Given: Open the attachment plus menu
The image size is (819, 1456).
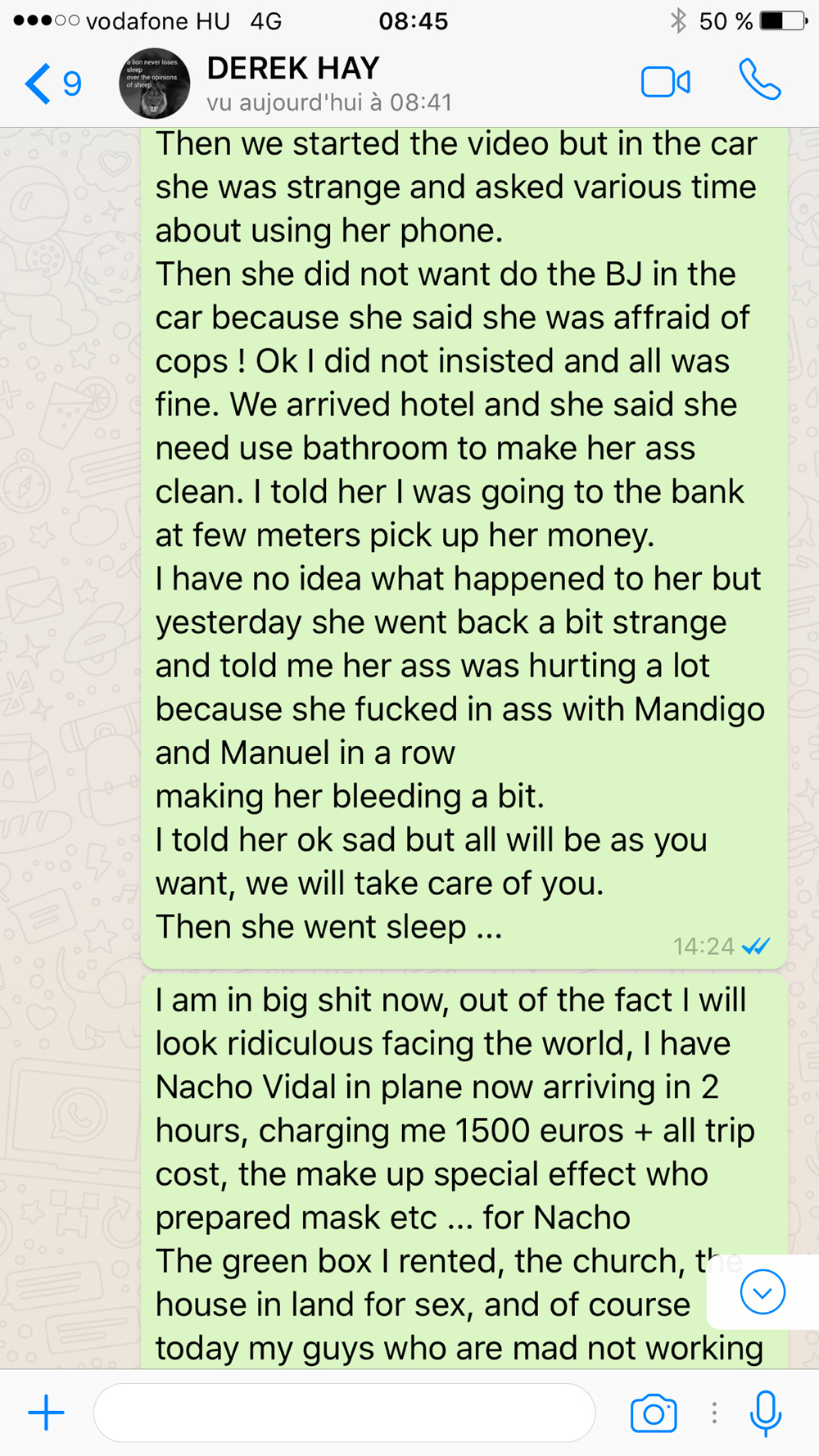Looking at the screenshot, I should point(47,1413).
